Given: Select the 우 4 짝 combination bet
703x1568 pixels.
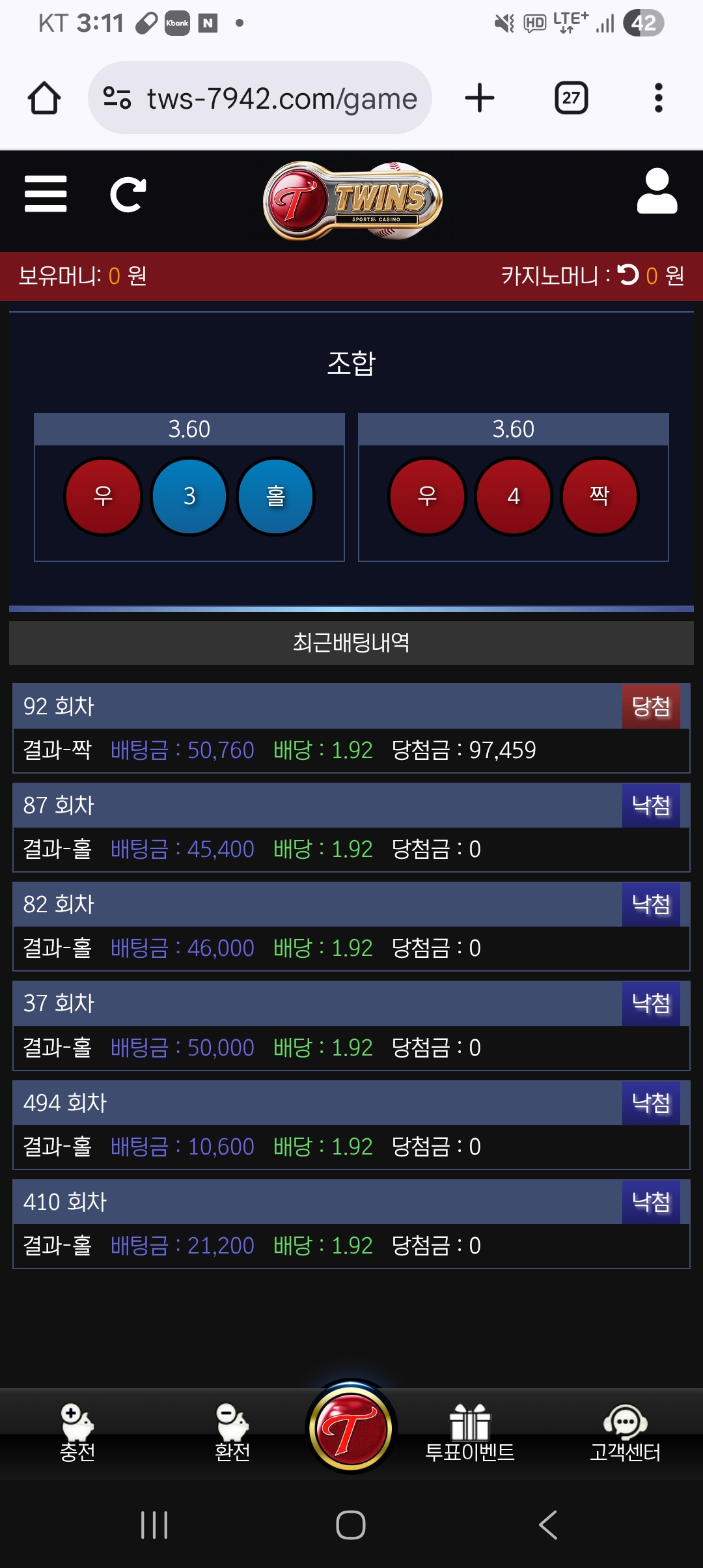Looking at the screenshot, I should (513, 487).
